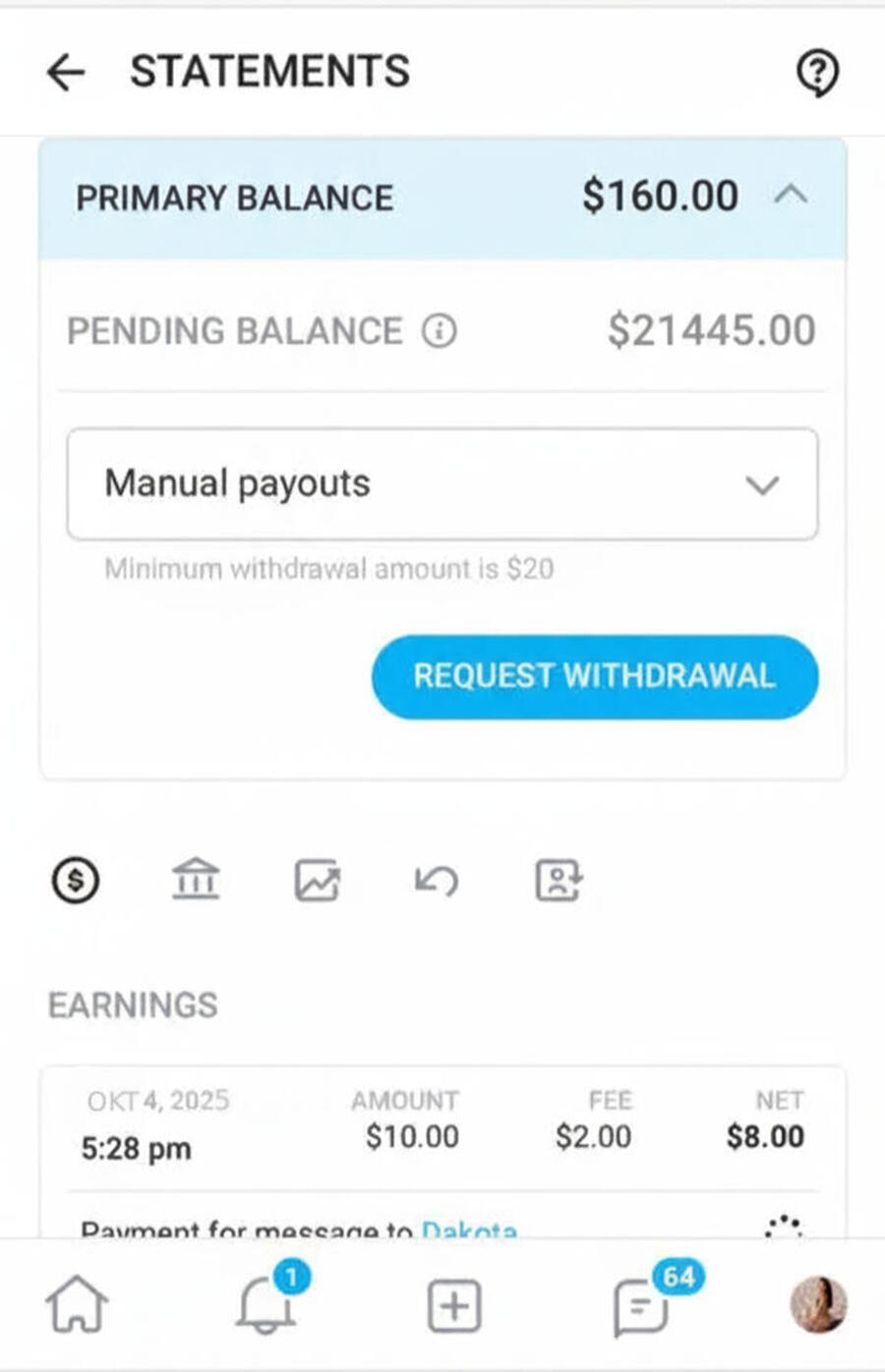The height and width of the screenshot is (1372, 885).
Task: Open the Manual payouts dropdown
Action: pyautogui.click(x=442, y=484)
